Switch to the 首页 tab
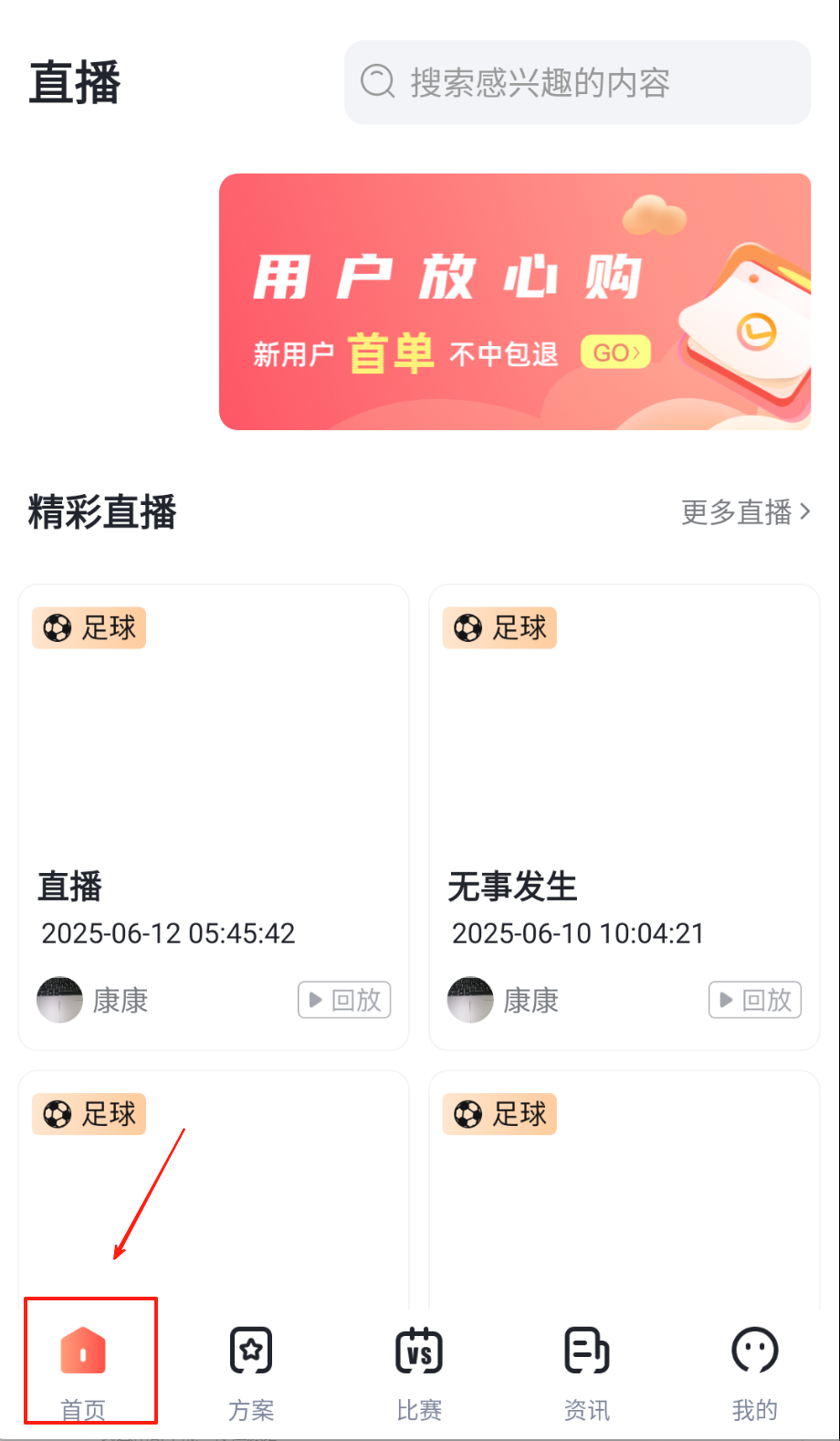840x1441 pixels. 83,1365
